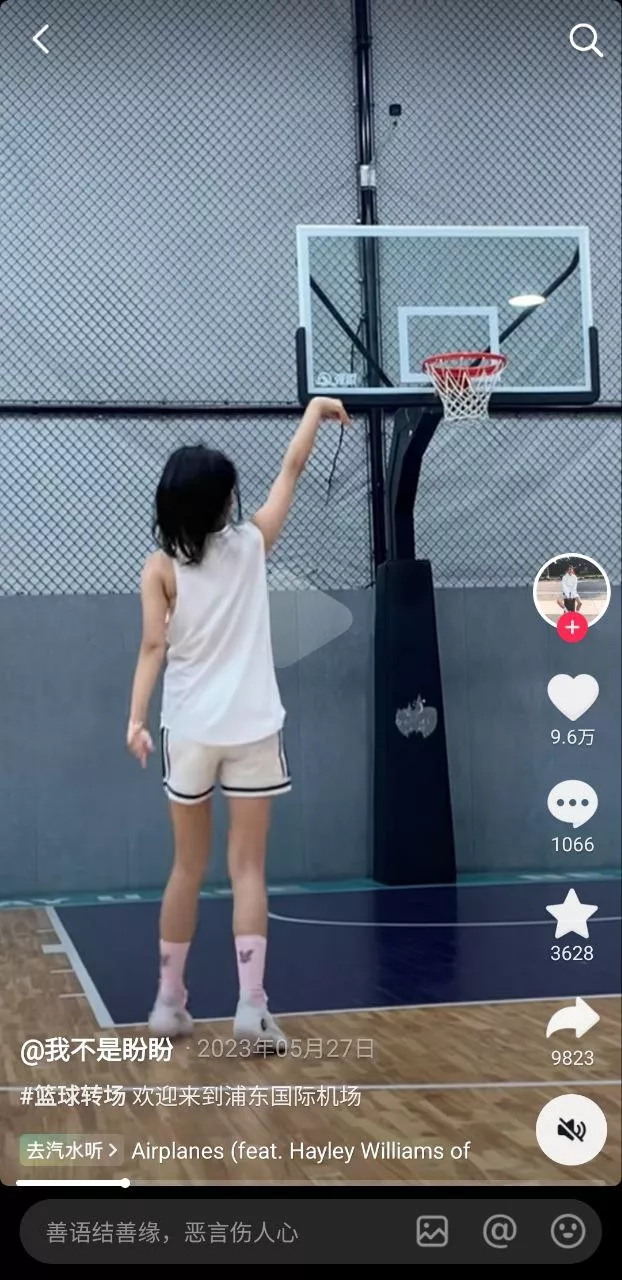The image size is (622, 1280).
Task: Share this video with the arrow icon
Action: (572, 1020)
